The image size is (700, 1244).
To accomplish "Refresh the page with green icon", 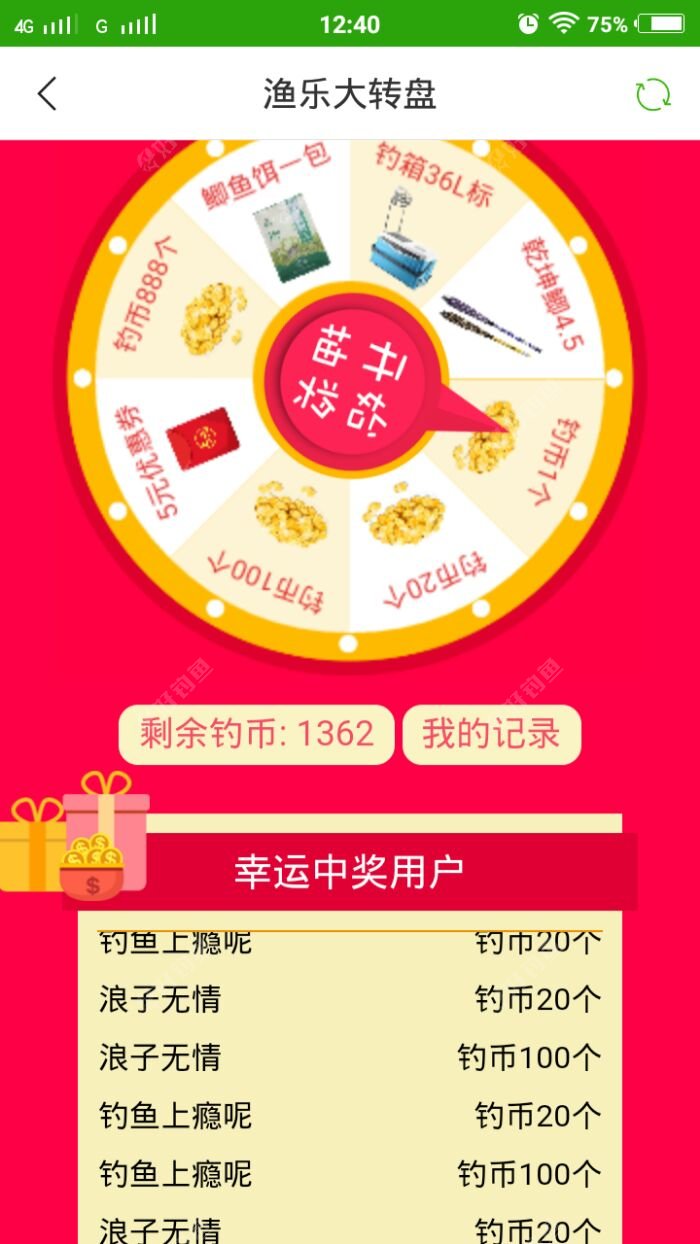I will [x=653, y=95].
